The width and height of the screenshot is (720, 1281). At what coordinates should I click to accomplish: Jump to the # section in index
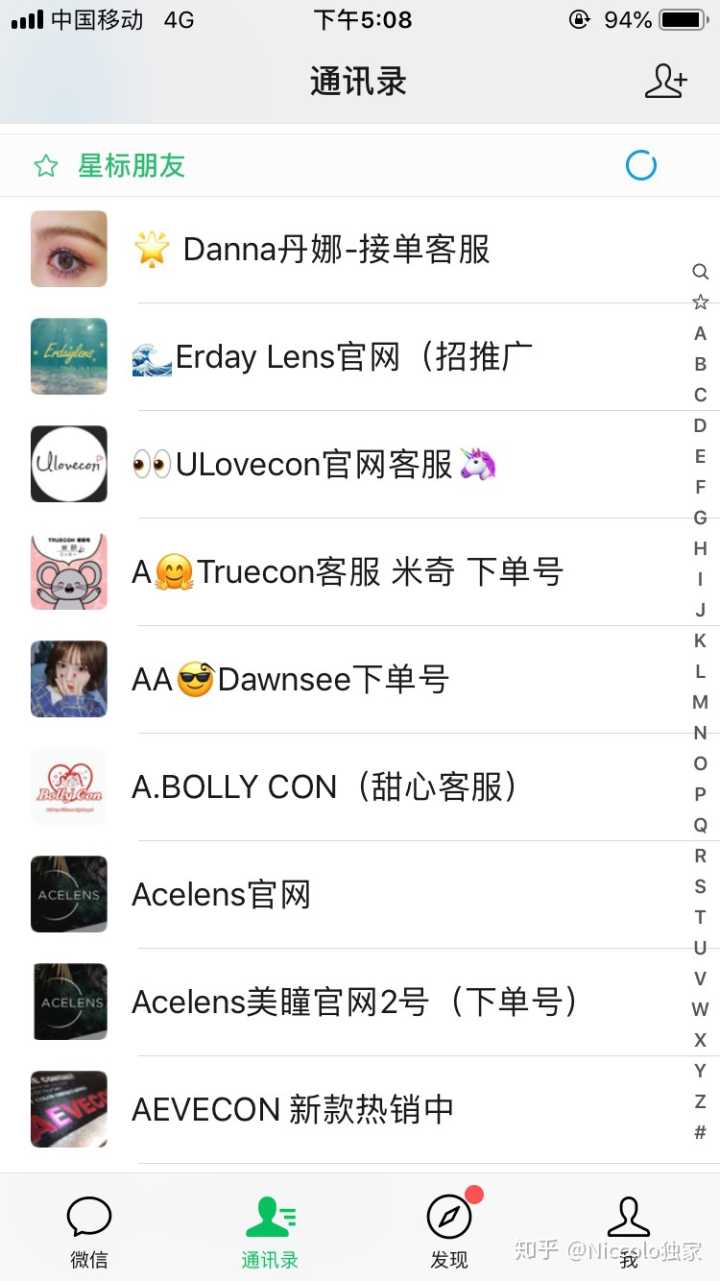tap(700, 1133)
